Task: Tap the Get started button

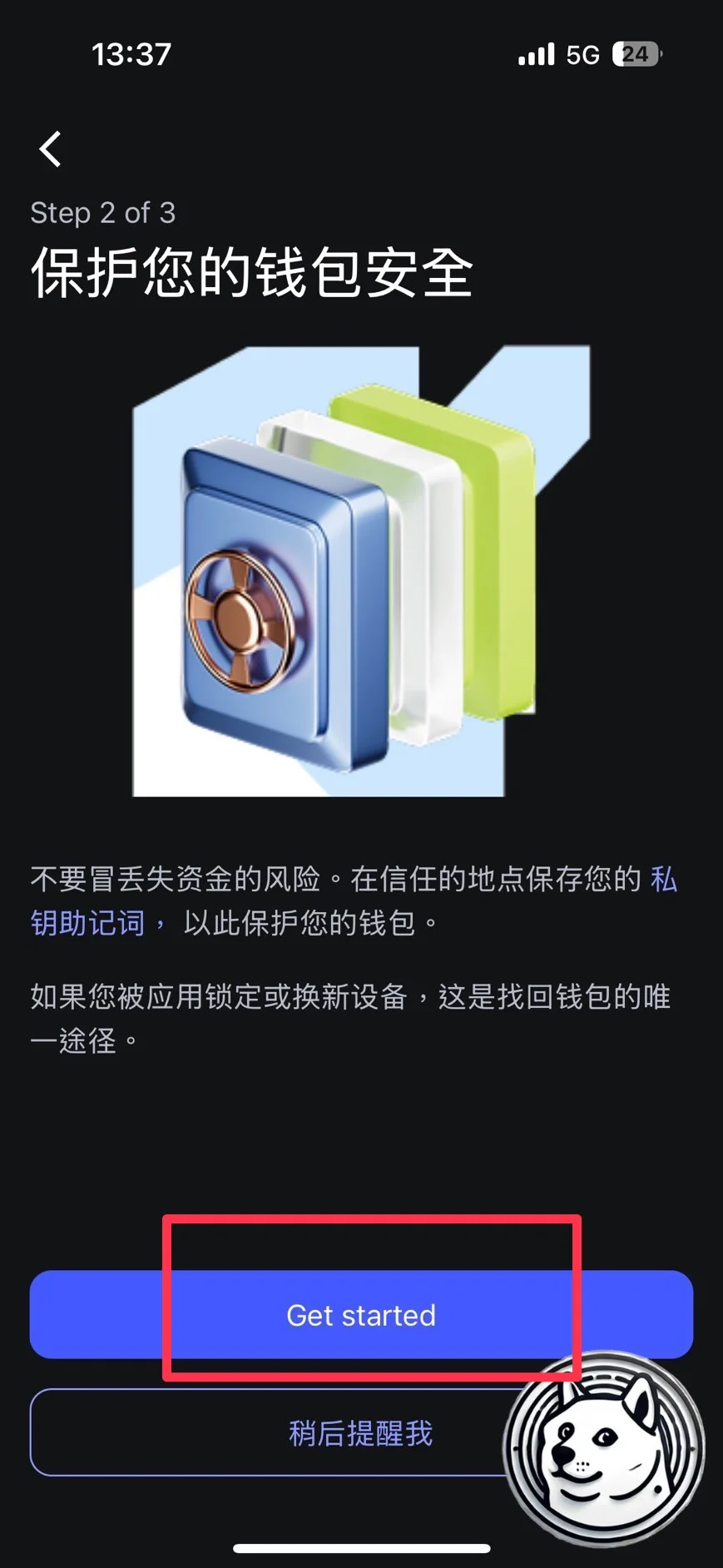Action: pos(361,1315)
